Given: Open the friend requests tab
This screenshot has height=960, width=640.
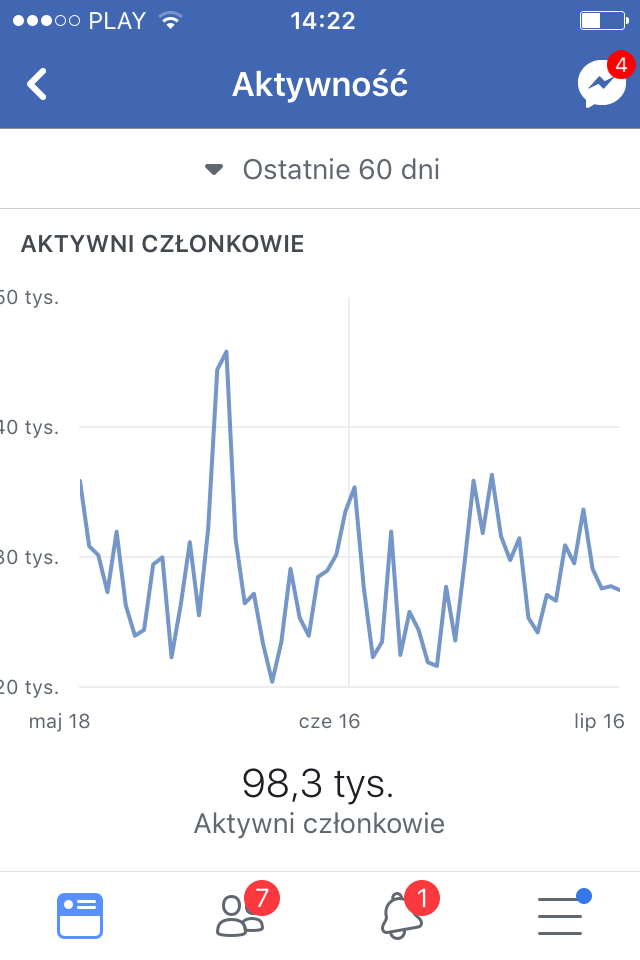Looking at the screenshot, I should tap(241, 914).
